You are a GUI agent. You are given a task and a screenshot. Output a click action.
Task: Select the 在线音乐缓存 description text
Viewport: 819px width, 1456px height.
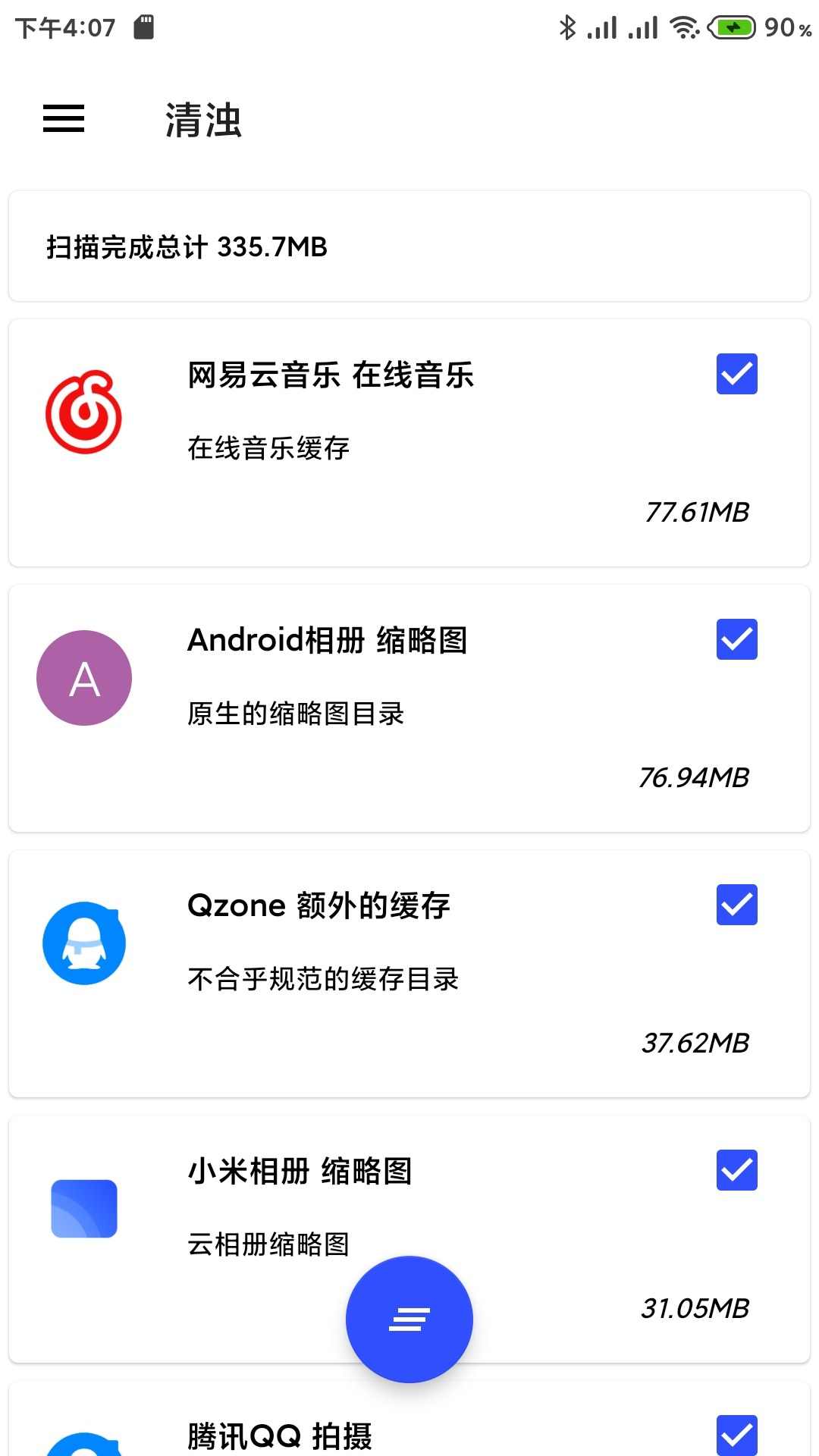point(268,448)
